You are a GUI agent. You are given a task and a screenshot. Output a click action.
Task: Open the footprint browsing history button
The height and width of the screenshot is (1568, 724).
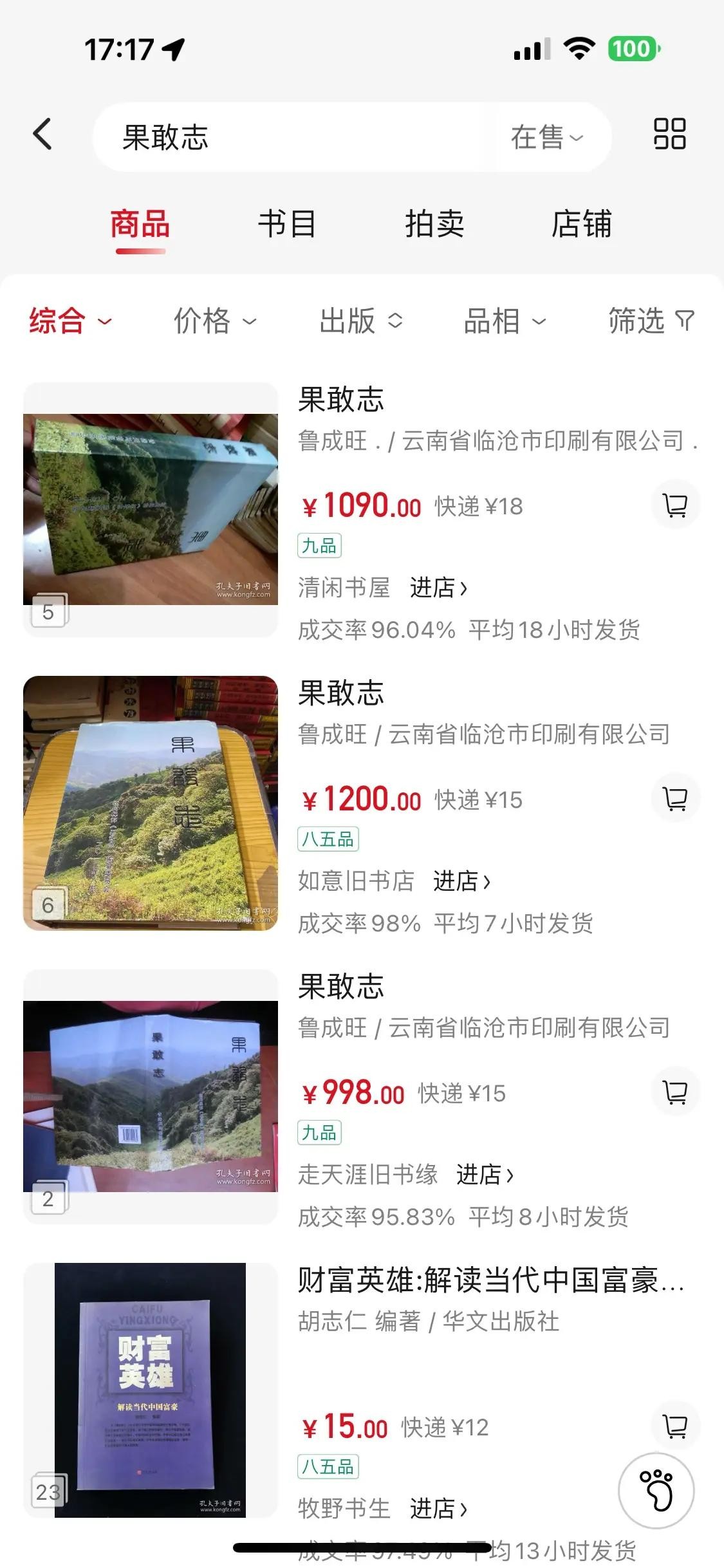click(656, 1490)
